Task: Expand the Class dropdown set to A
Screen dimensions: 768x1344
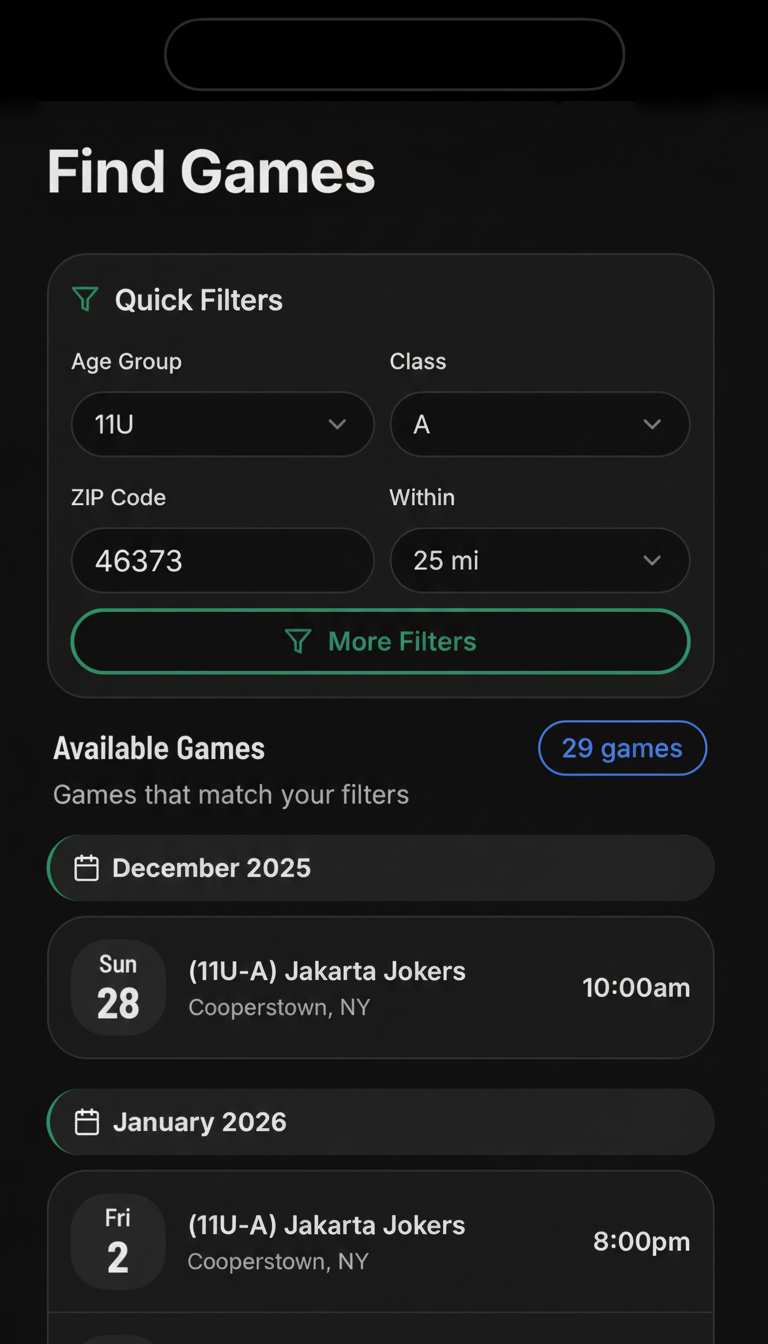Action: (x=539, y=425)
